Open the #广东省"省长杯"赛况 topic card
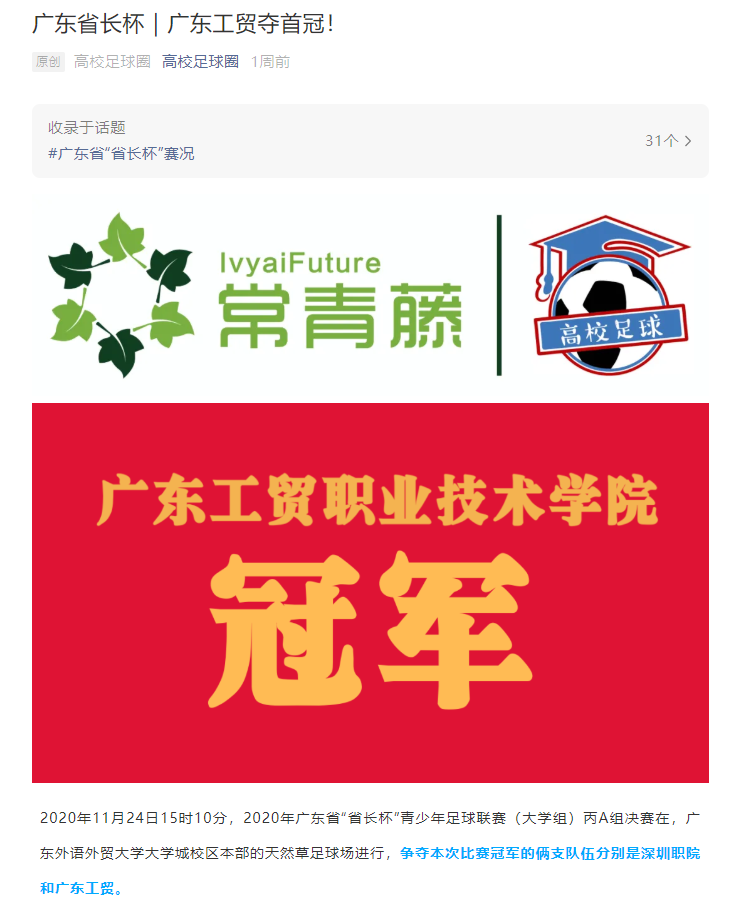Viewport: 739px width, 917px height. 370,141
